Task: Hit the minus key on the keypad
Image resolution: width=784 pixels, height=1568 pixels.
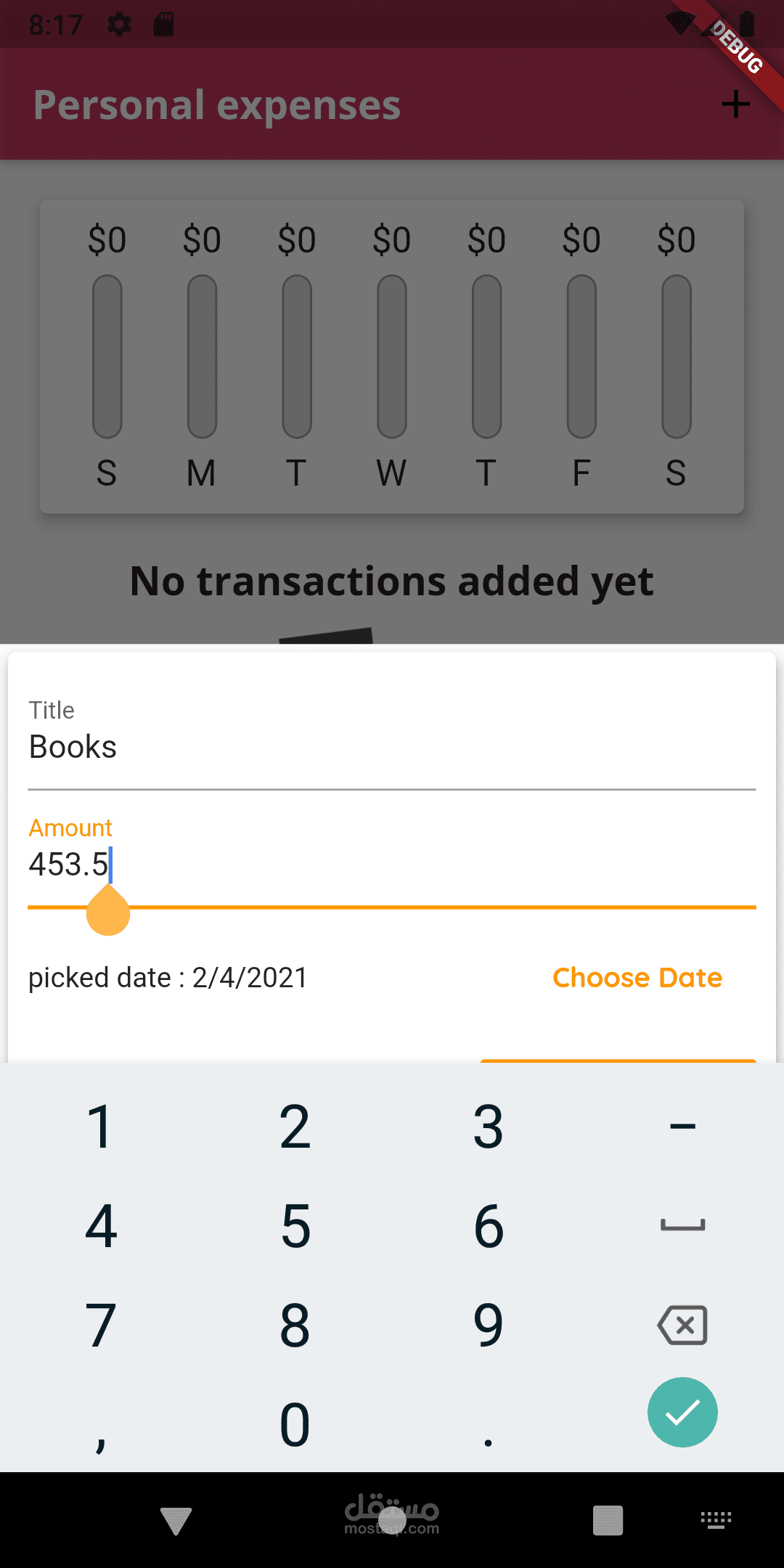Action: click(682, 1127)
